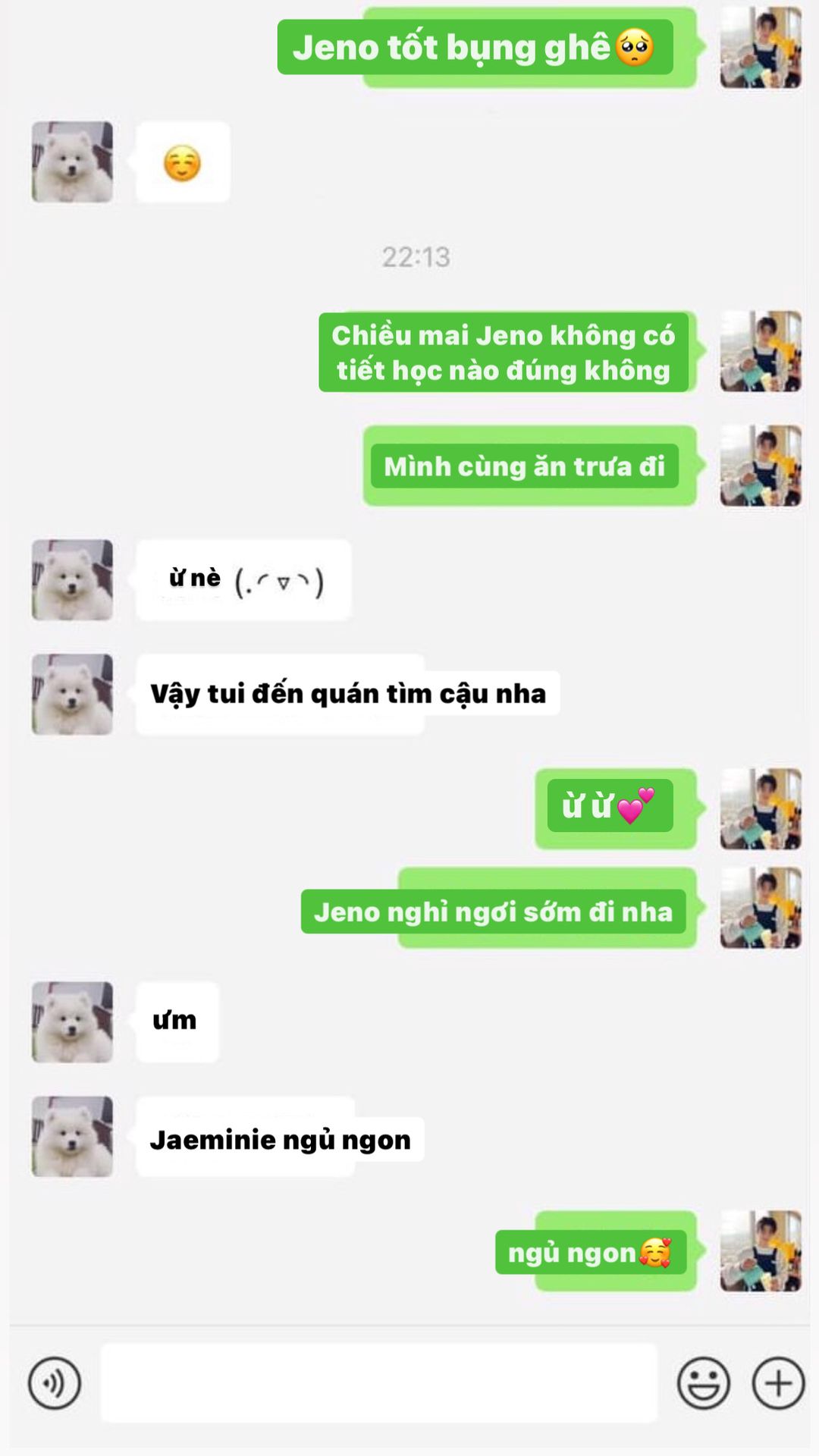
Task: Tap the voice message icon
Action: pyautogui.click(x=54, y=1383)
